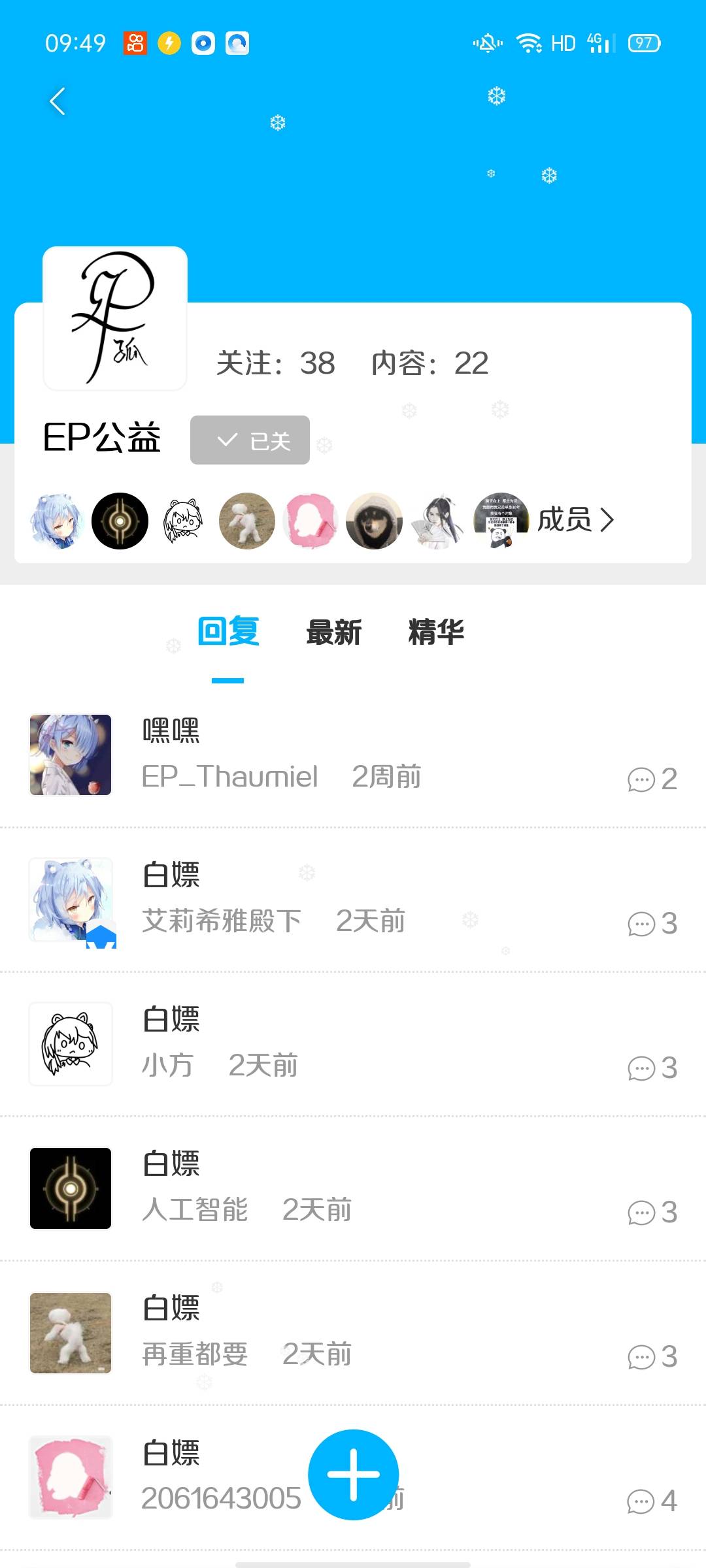This screenshot has height=1568, width=706.
Task: Switch to the 回复 tab
Action: pos(228,632)
